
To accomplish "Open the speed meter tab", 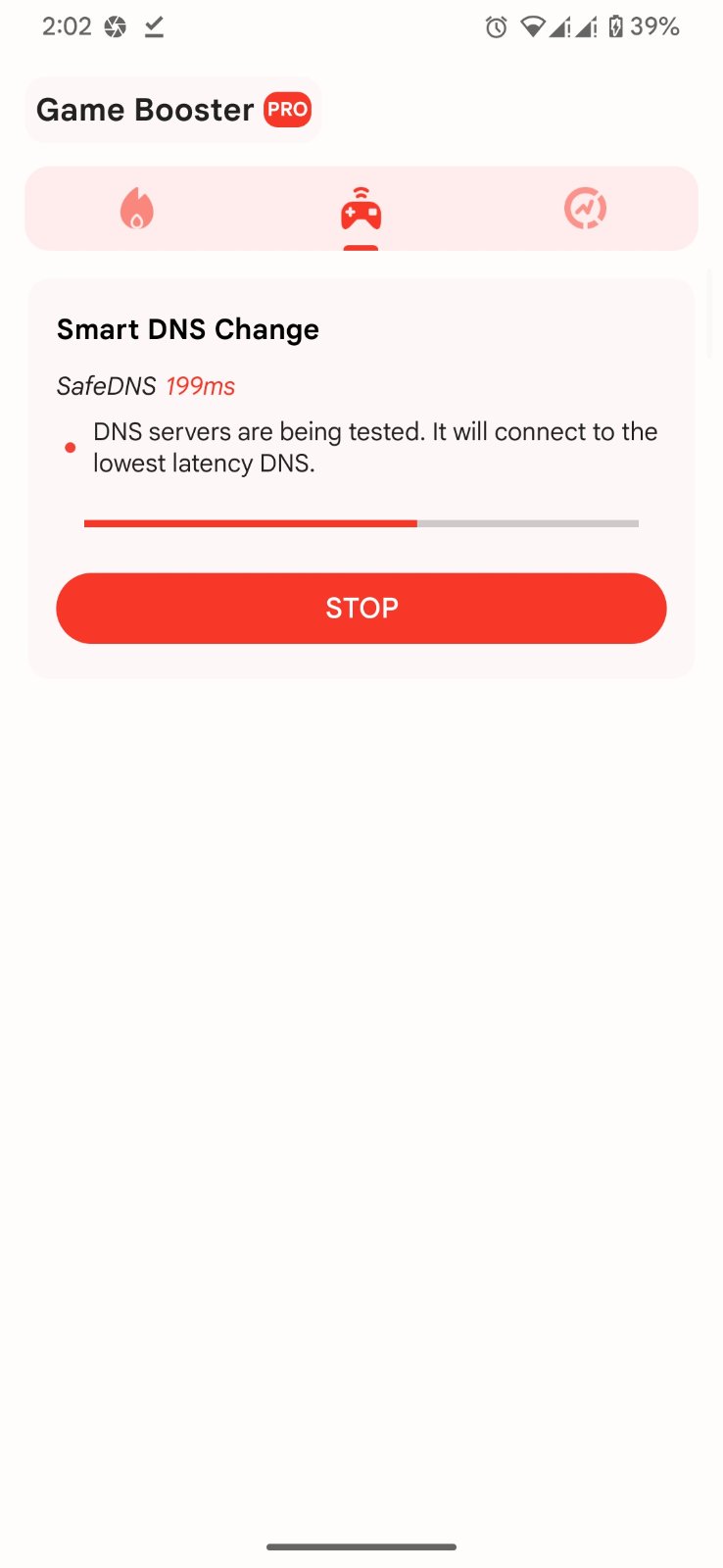I will 585,209.
